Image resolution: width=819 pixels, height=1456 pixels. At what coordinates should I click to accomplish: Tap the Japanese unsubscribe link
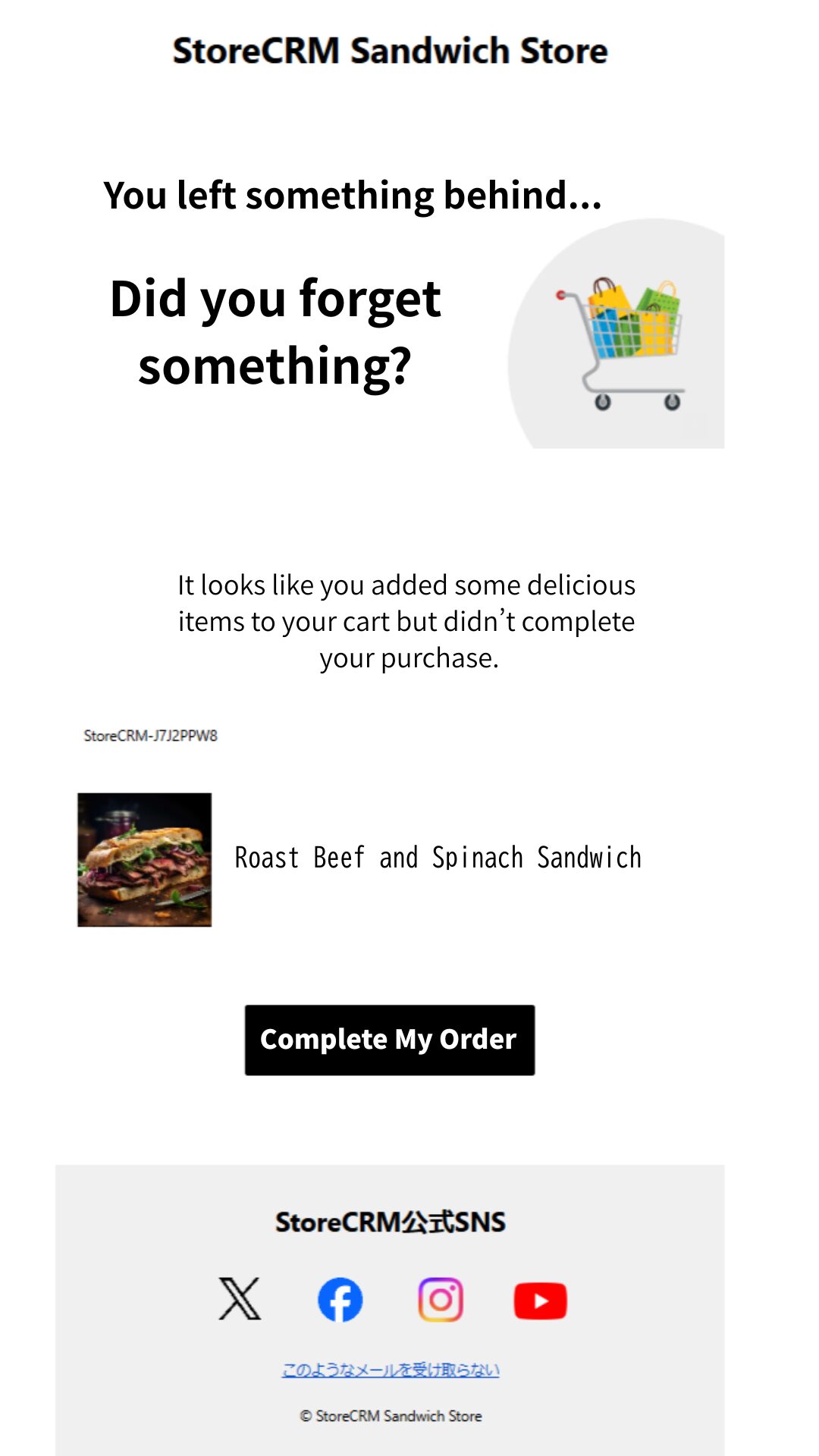(x=391, y=1370)
